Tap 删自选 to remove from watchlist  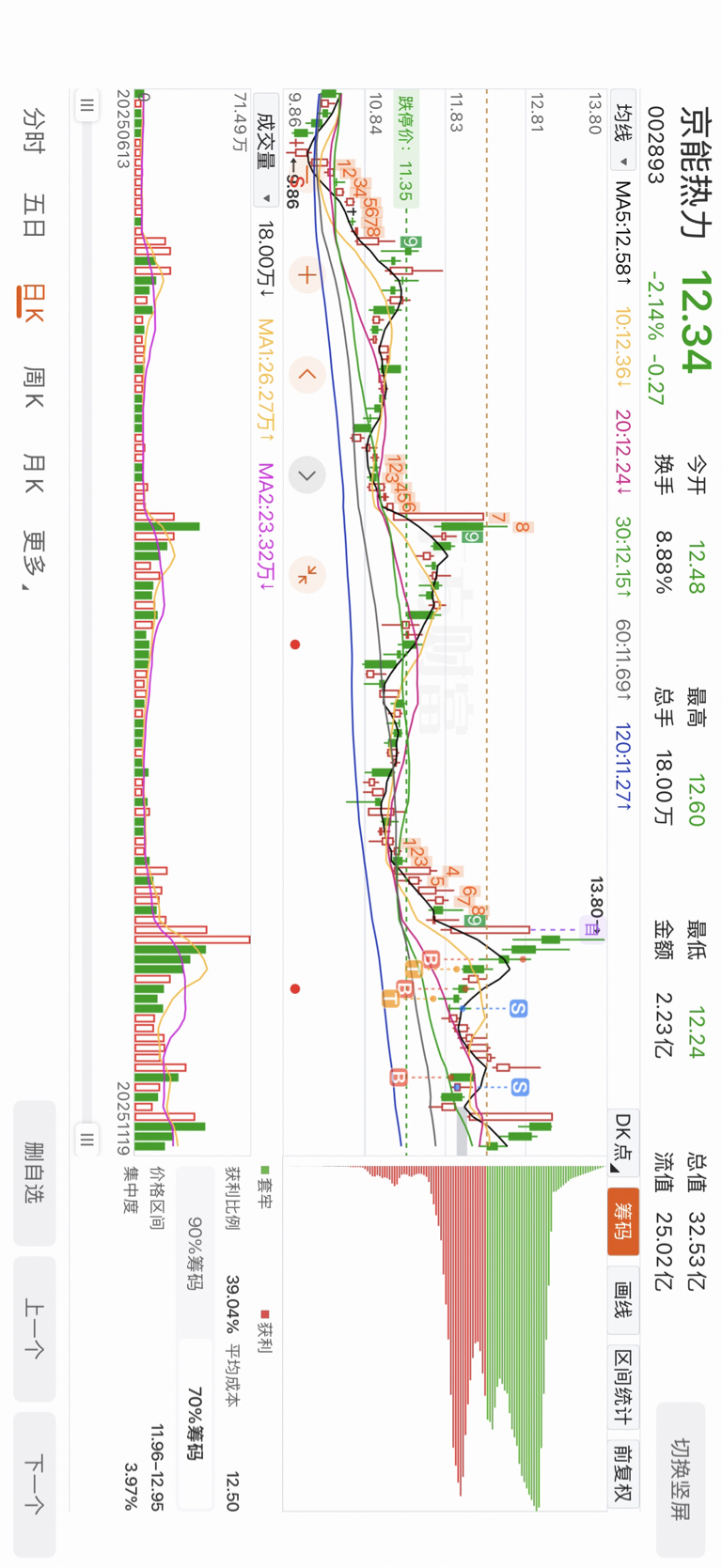tap(35, 1172)
